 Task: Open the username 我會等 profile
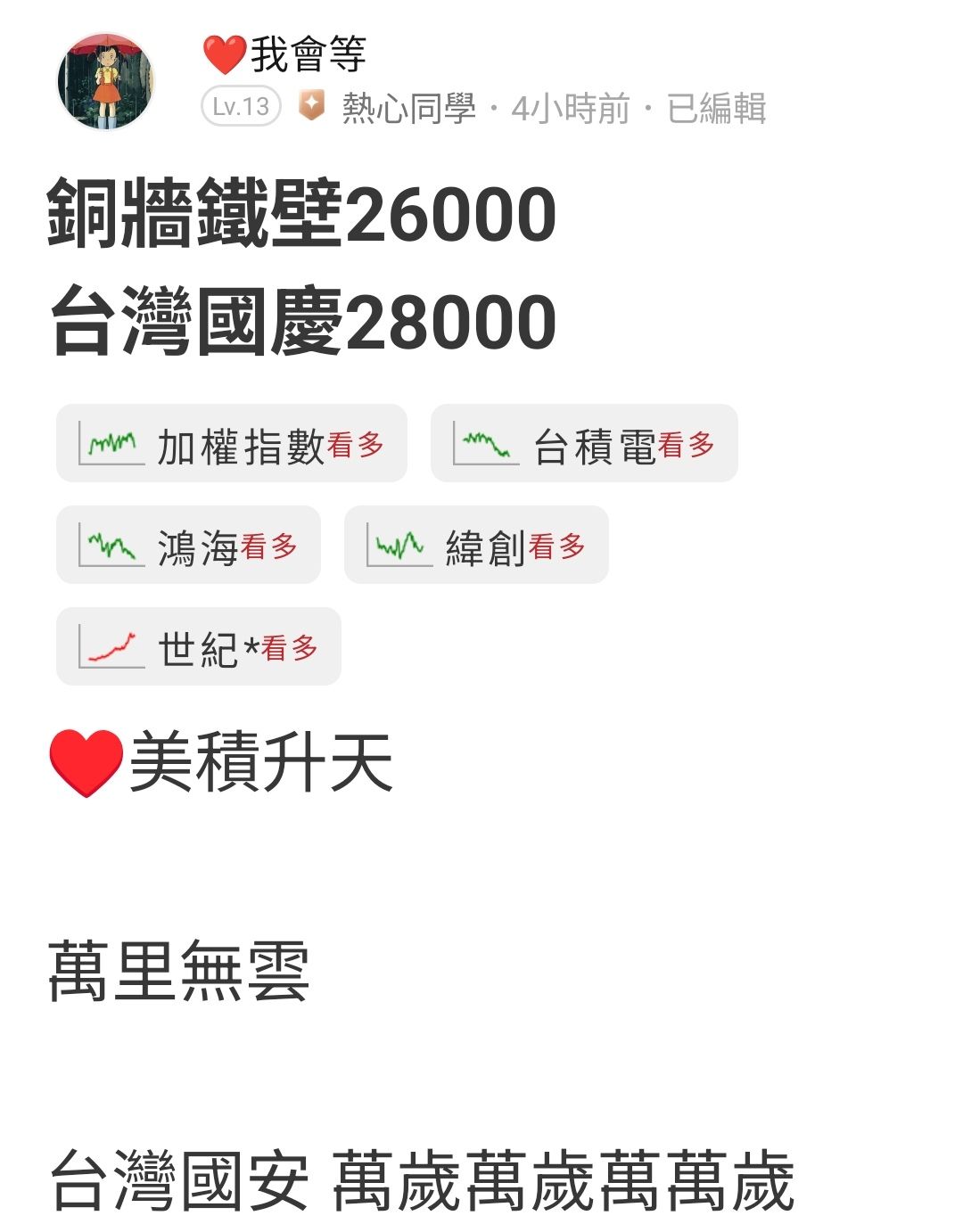pos(284,54)
